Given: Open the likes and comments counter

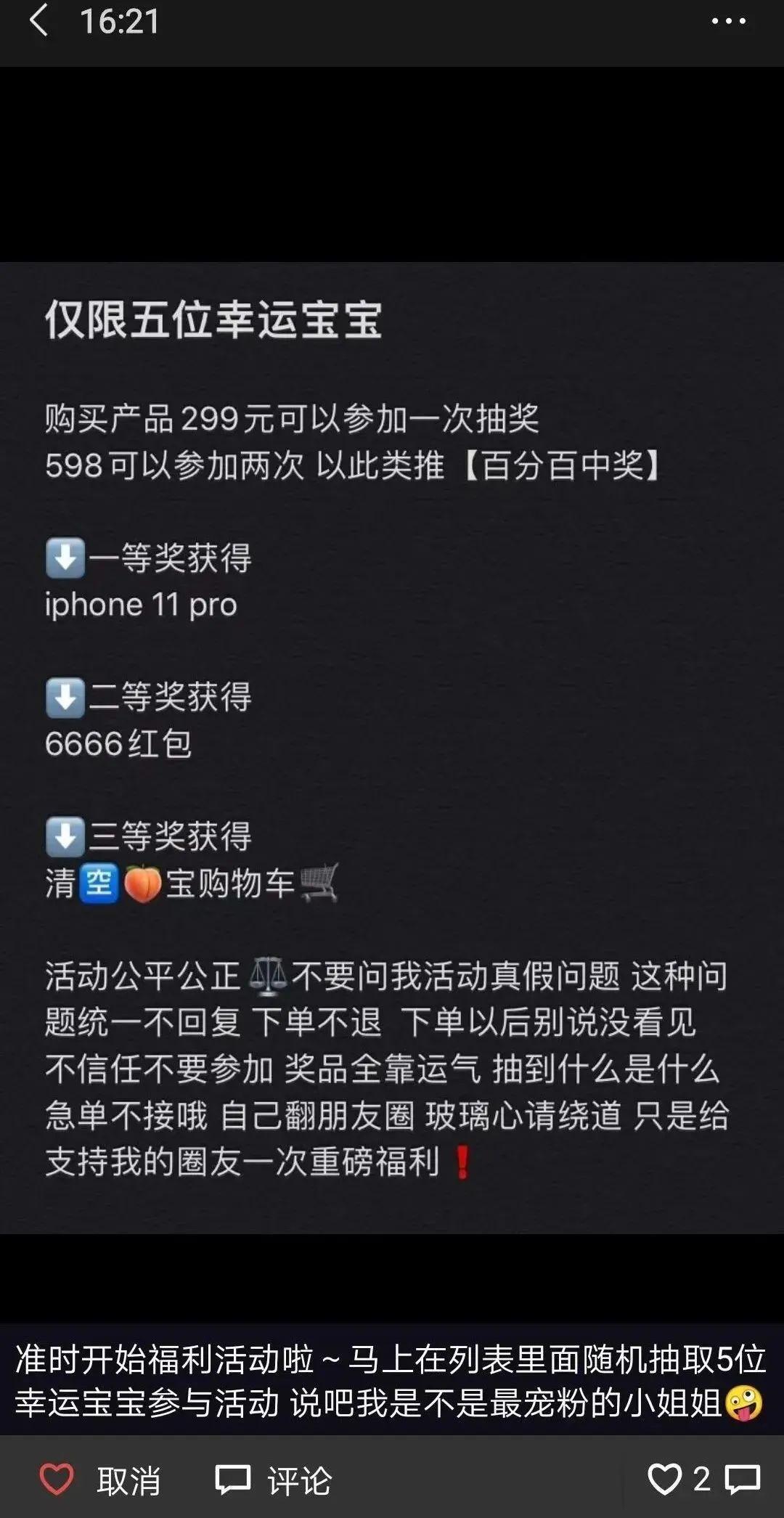Looking at the screenshot, I should tap(703, 1480).
